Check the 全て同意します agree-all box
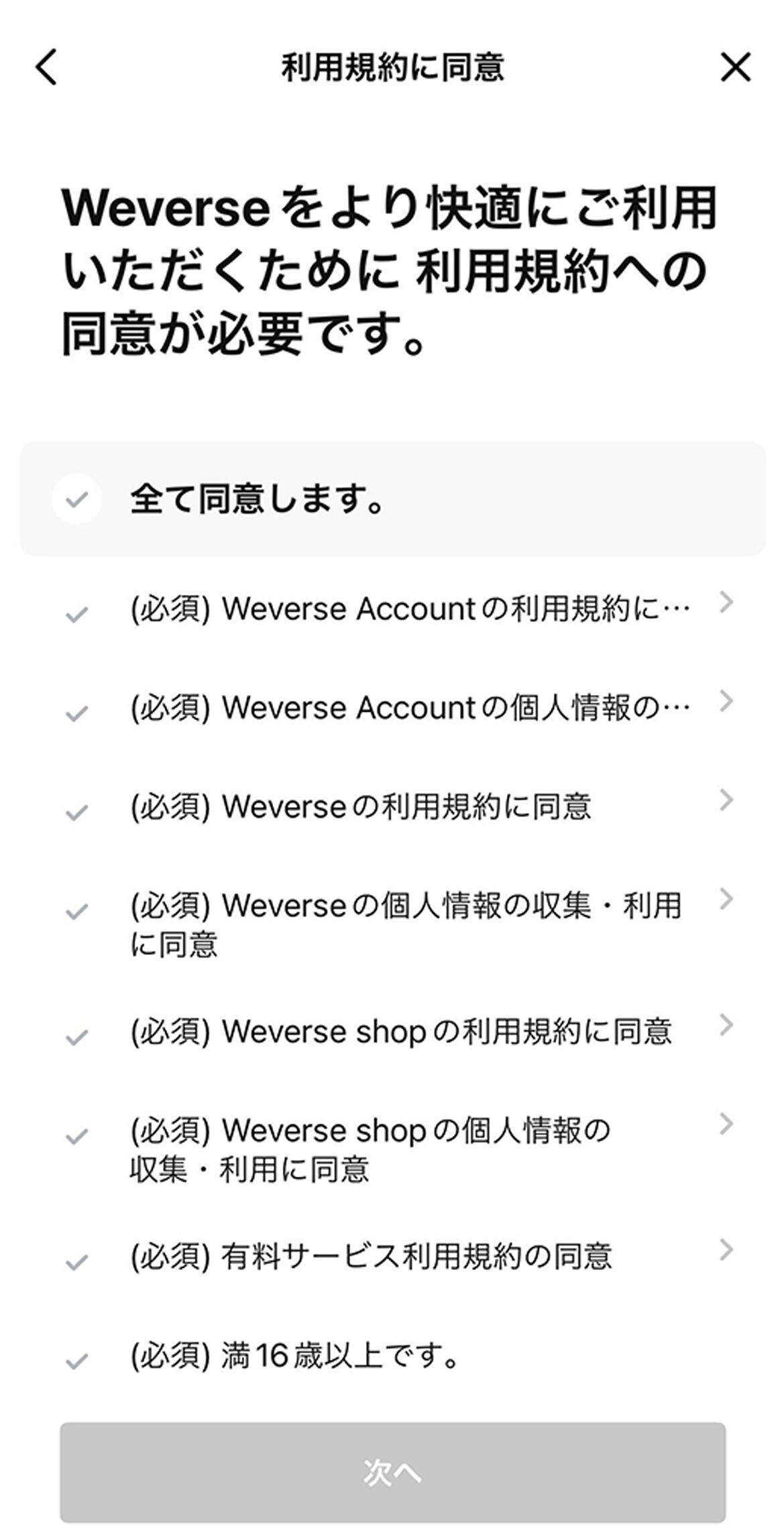Image resolution: width=784 pixels, height=1535 pixels. coord(76,498)
